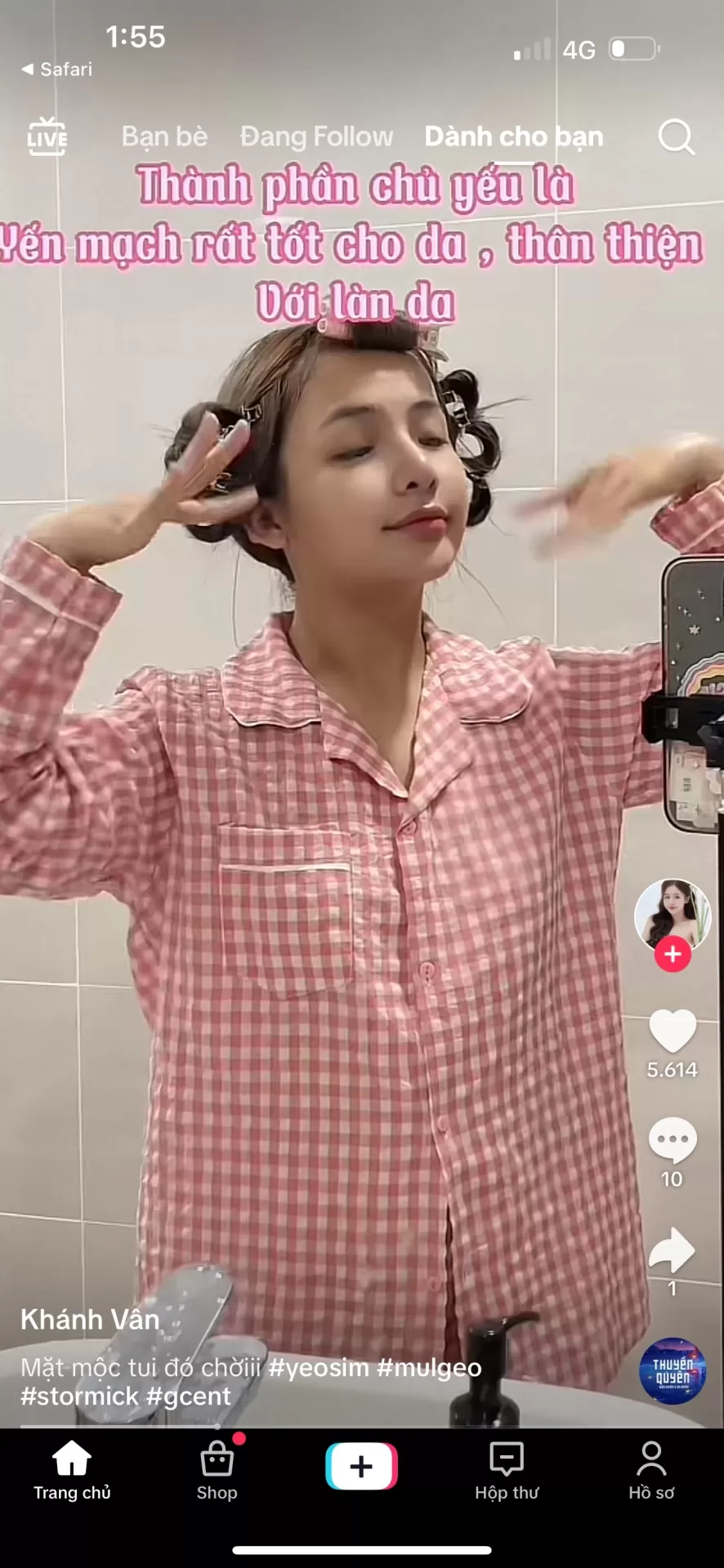Open the comments on this video
This screenshot has height=1568, width=724.
pos(672,1140)
